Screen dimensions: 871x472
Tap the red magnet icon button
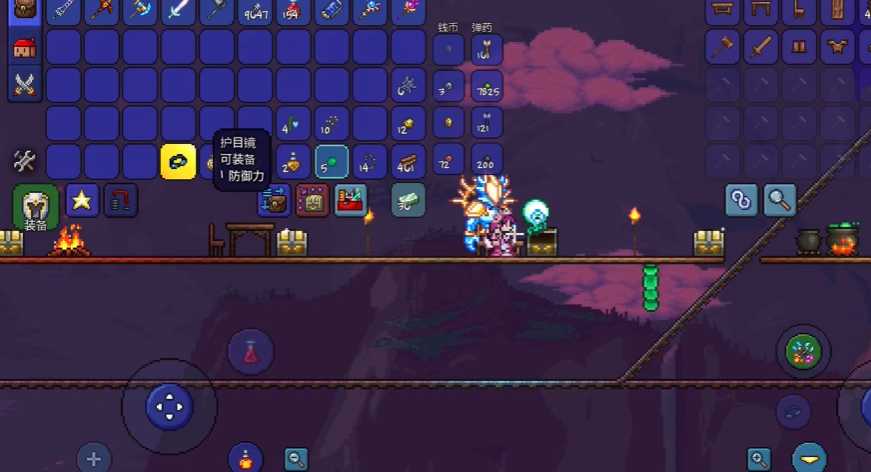pyautogui.click(x=120, y=200)
